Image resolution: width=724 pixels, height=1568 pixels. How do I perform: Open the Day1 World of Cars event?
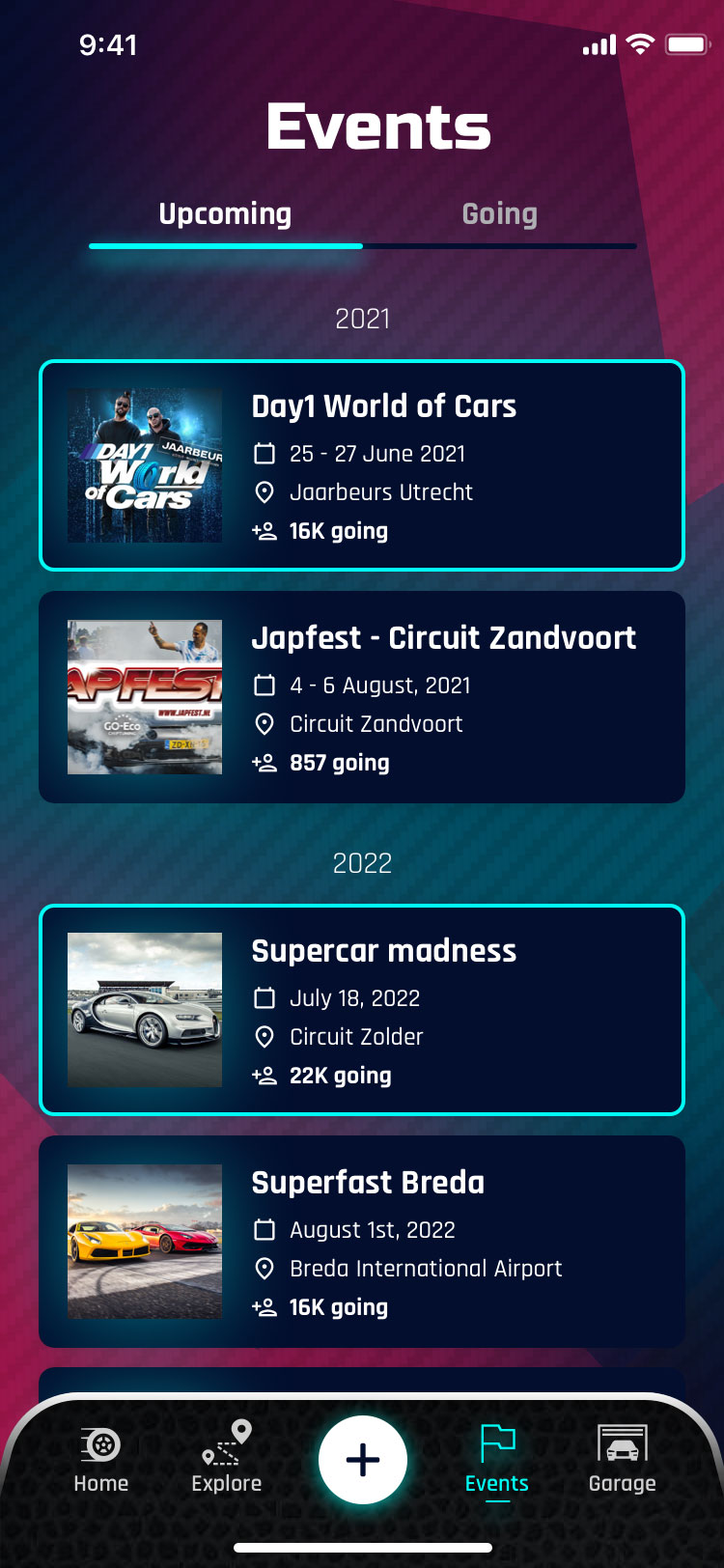point(362,465)
